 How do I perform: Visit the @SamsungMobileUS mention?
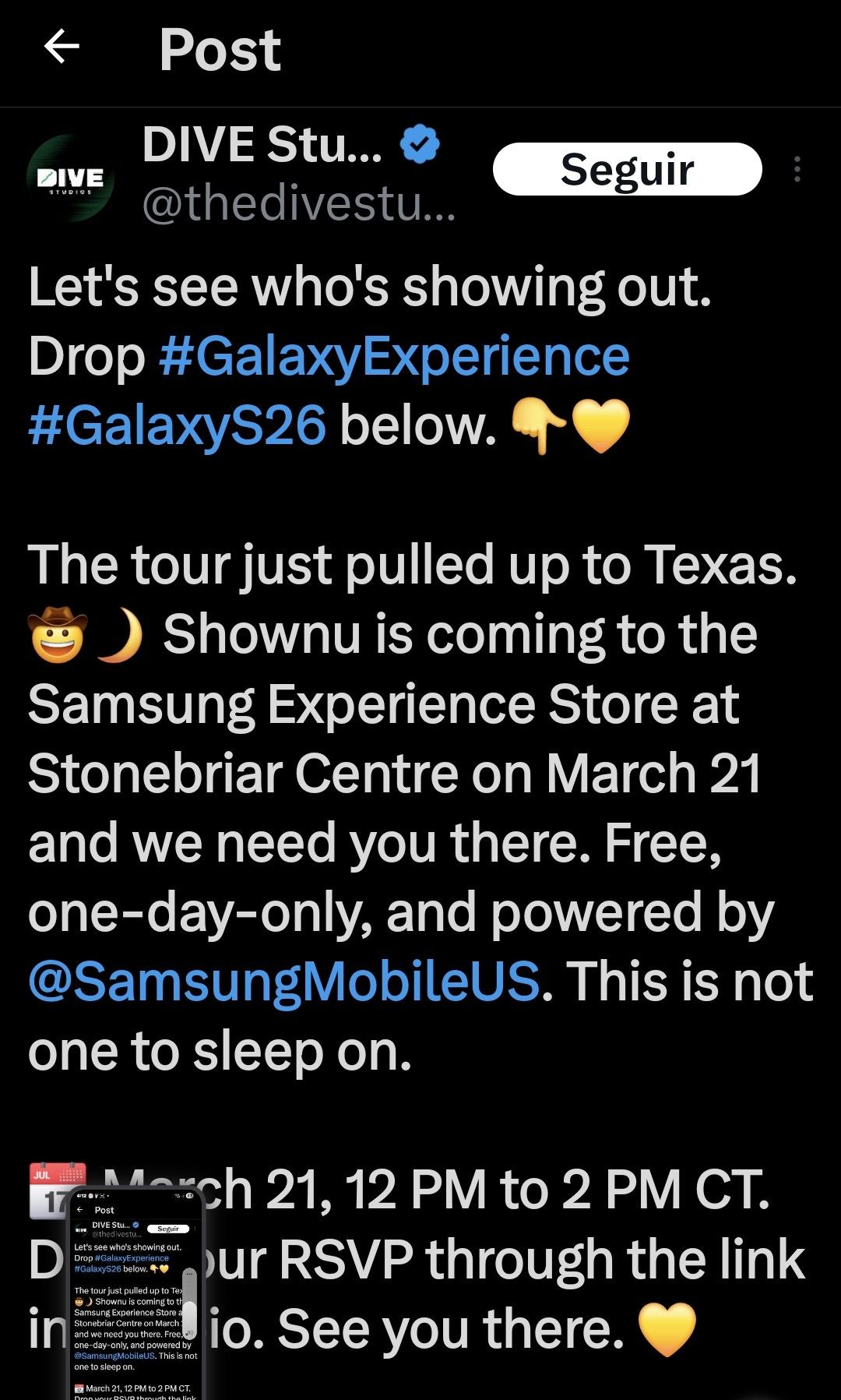284,981
